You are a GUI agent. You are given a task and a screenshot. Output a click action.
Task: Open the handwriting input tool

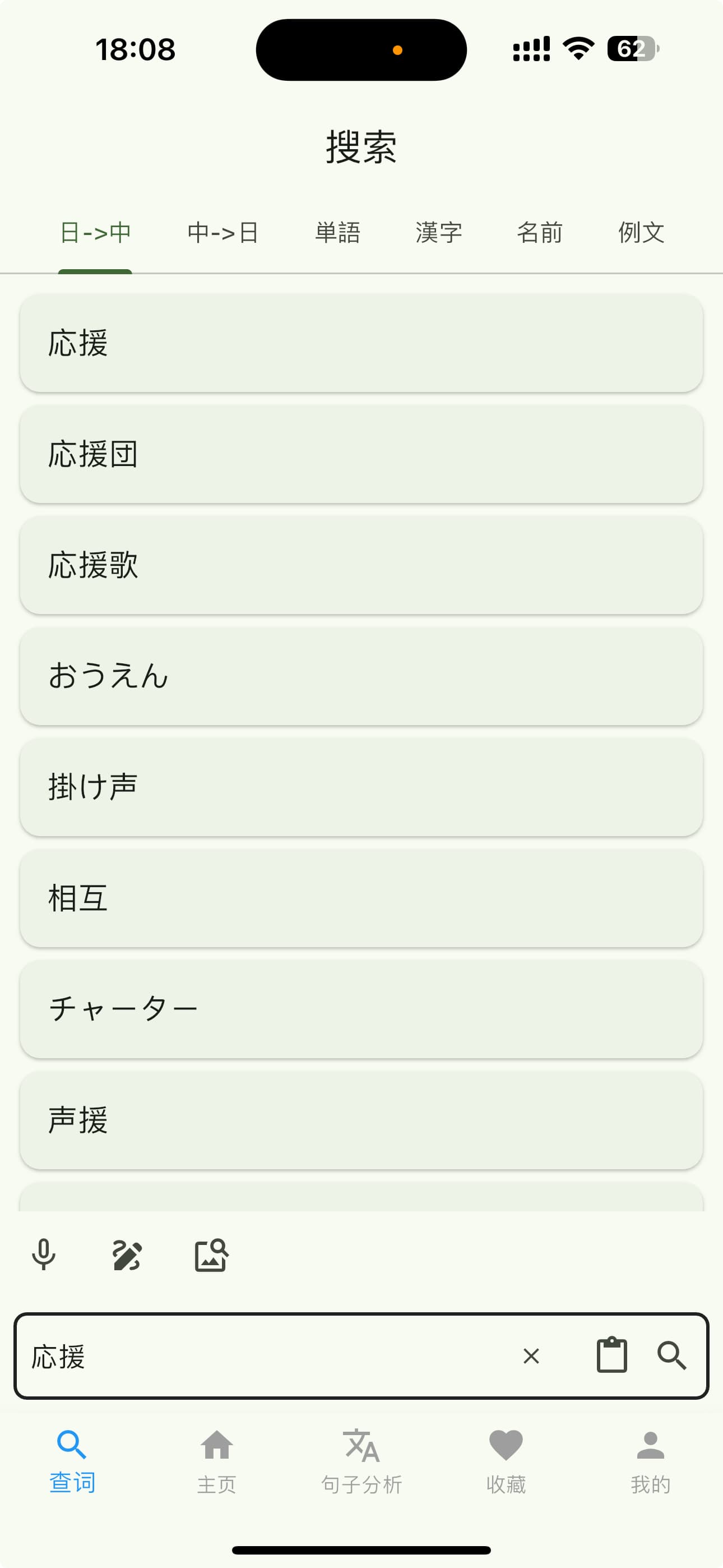point(127,1255)
